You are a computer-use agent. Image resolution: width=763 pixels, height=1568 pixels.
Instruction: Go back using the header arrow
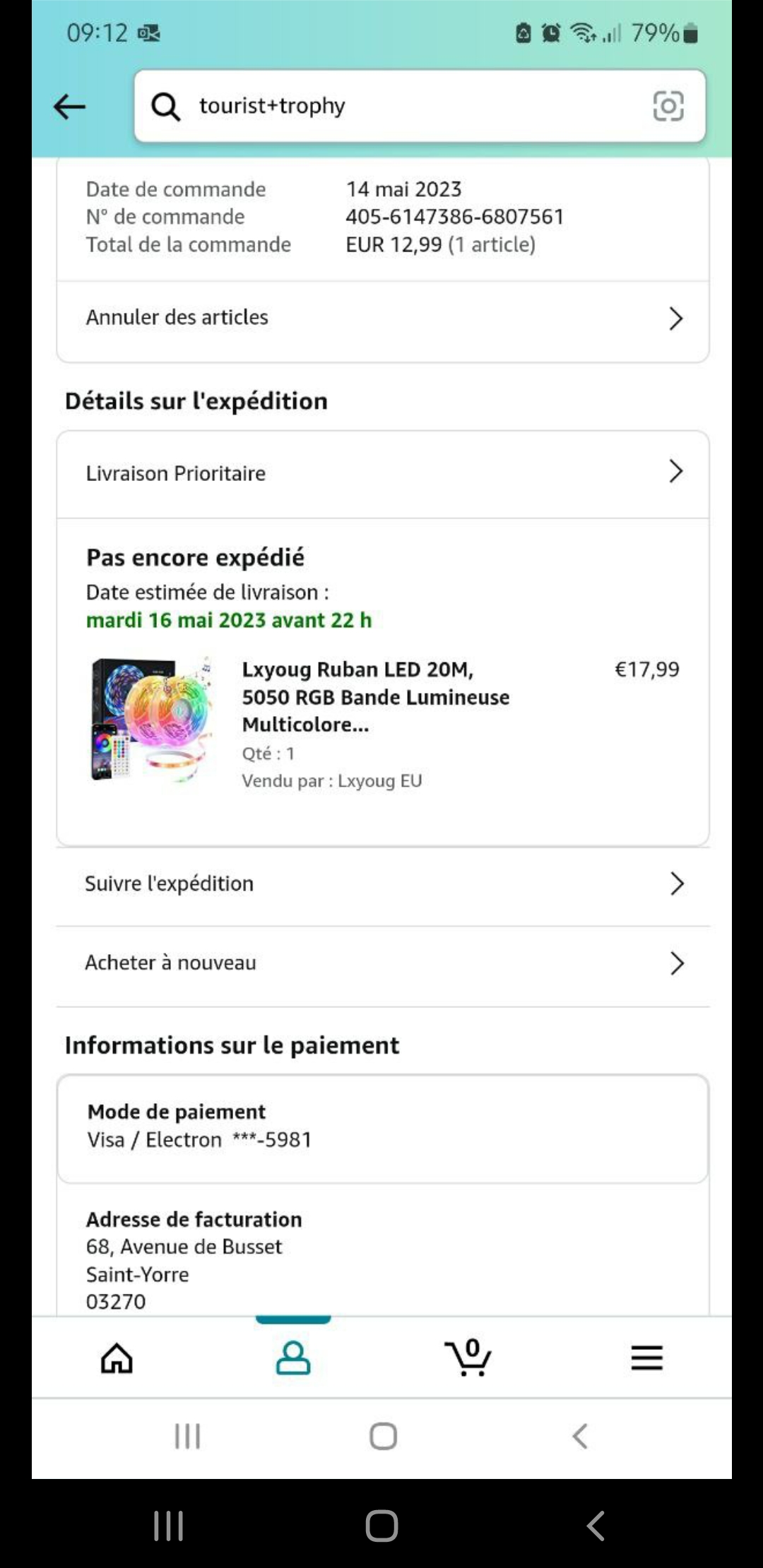pyautogui.click(x=69, y=107)
